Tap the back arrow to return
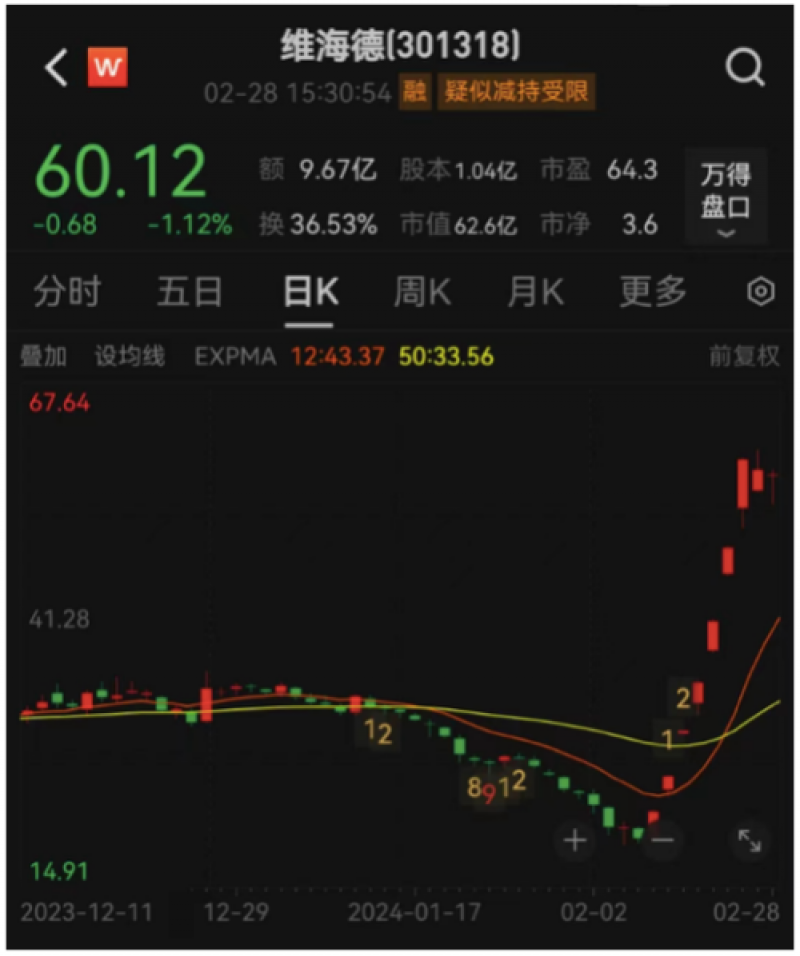The width and height of the screenshot is (800, 956). pyautogui.click(x=54, y=64)
